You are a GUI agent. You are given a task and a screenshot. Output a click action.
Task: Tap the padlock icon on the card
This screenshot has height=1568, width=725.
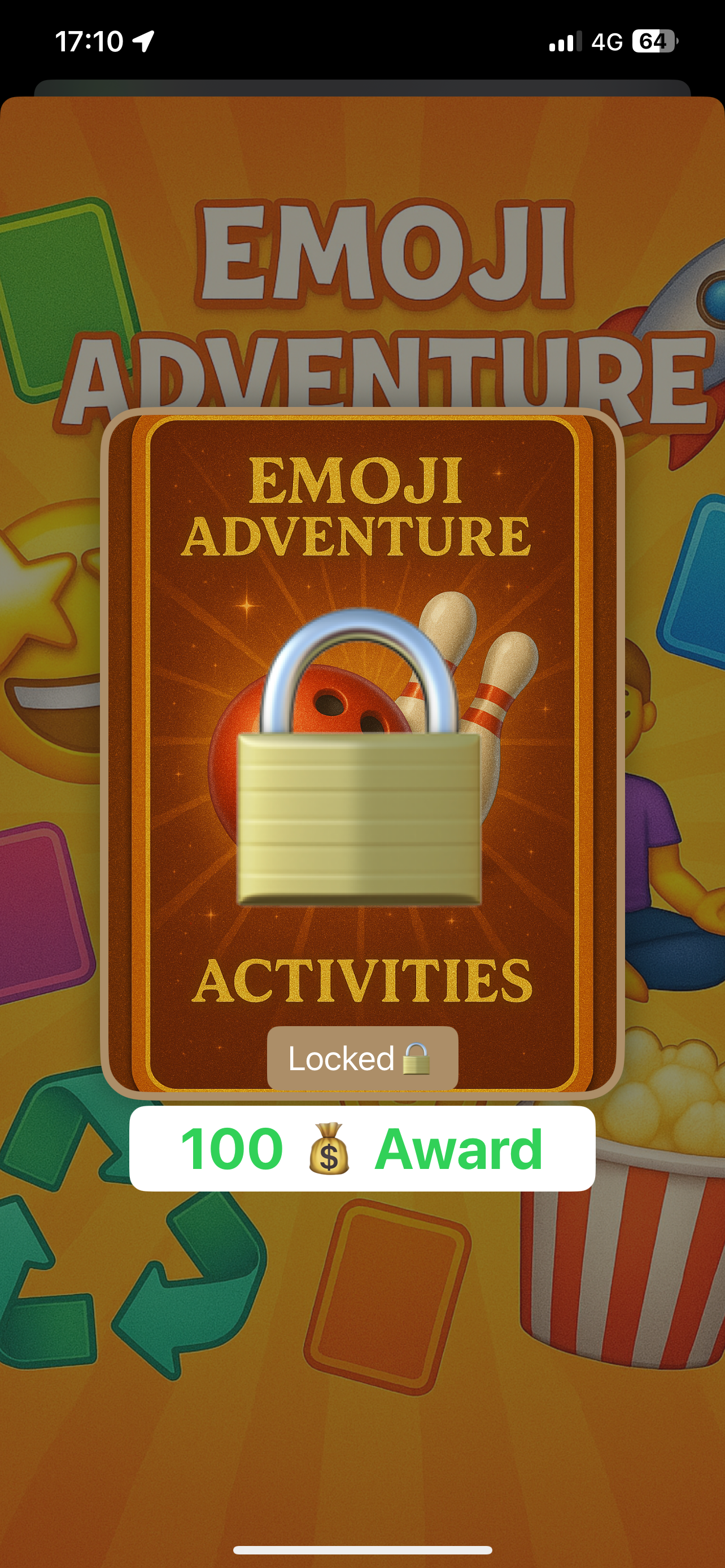pos(359,804)
